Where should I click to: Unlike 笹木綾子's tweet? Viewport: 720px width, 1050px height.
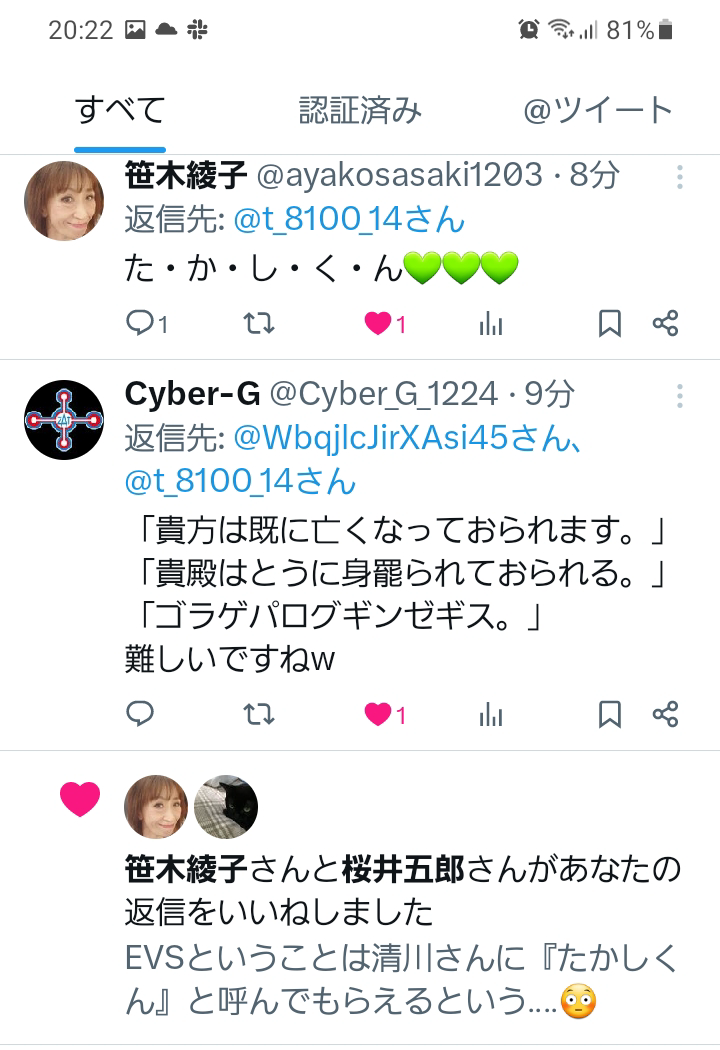pos(378,323)
